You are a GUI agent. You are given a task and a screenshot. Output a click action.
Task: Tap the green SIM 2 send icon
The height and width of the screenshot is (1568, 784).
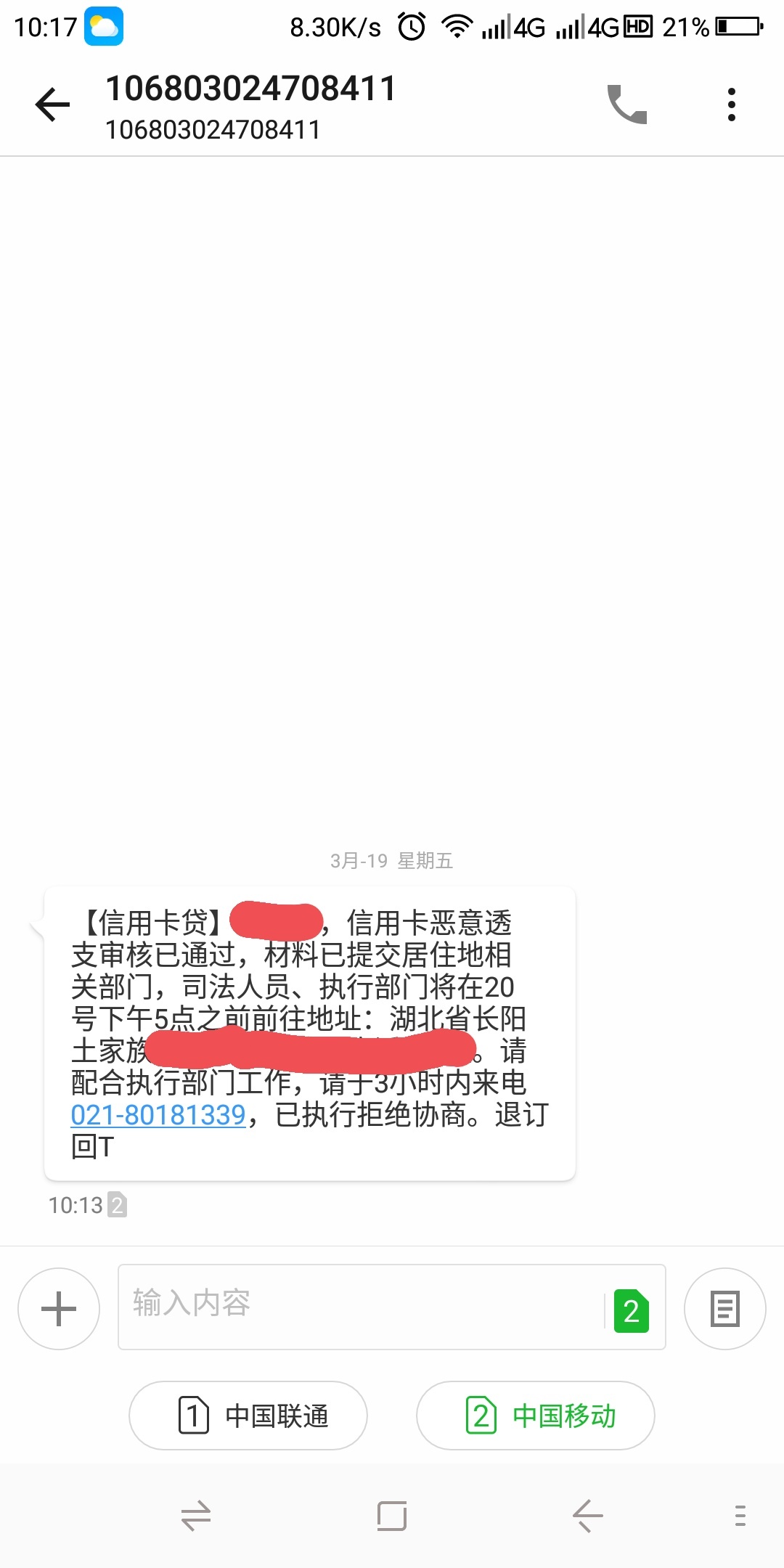coord(631,1311)
